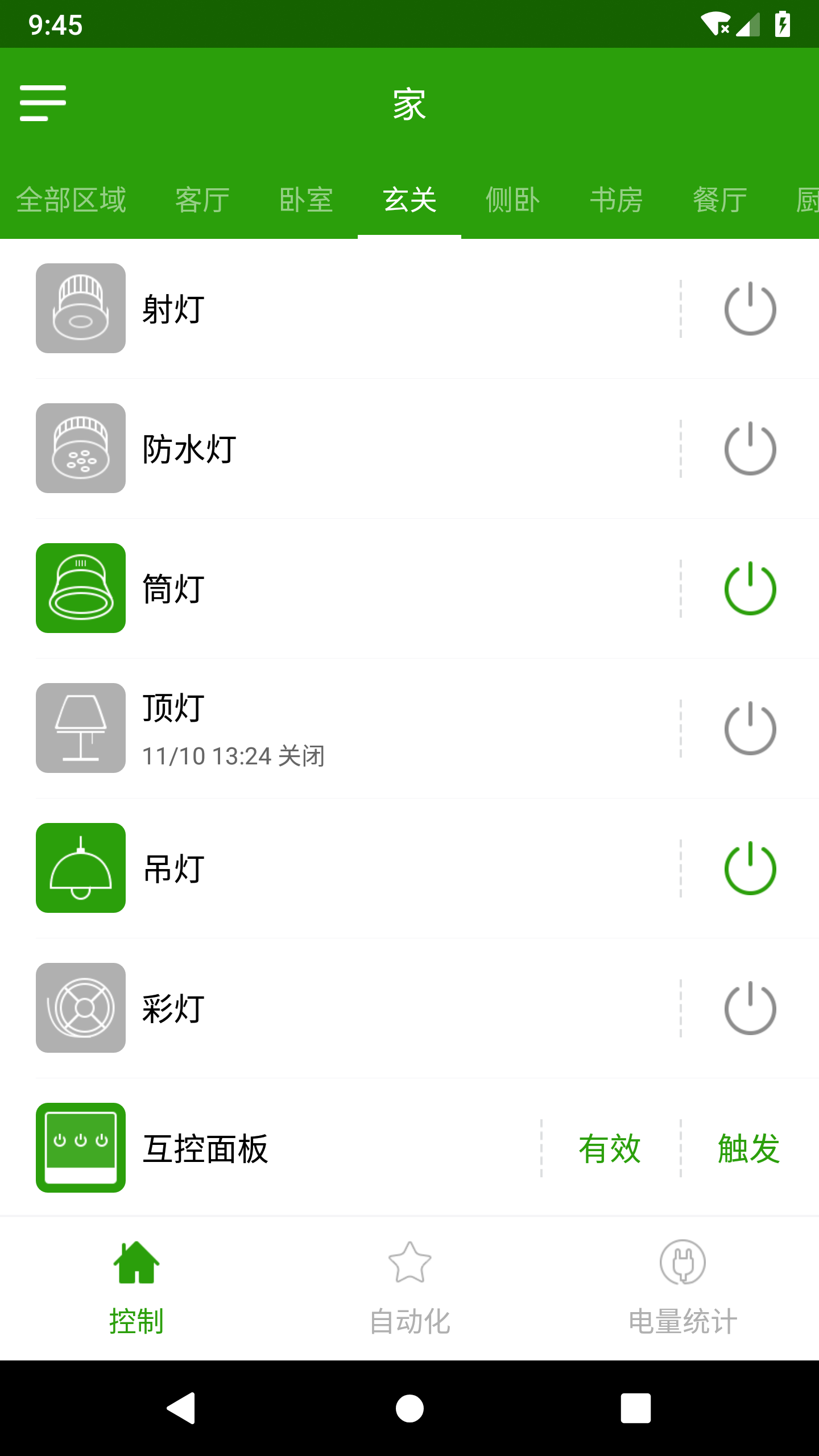Click the 射灯 spotlight device icon
This screenshot has height=1456, width=819.
[80, 308]
